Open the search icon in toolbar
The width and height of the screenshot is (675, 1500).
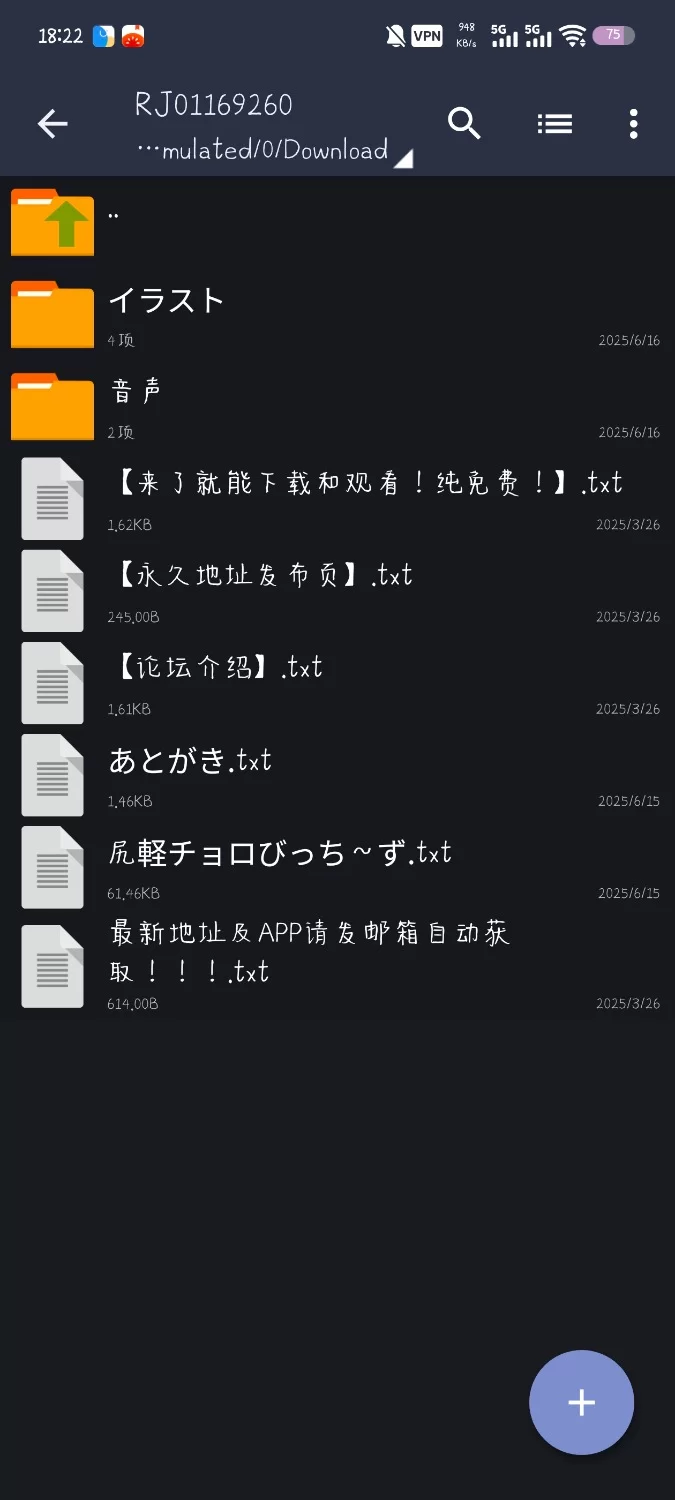(464, 124)
